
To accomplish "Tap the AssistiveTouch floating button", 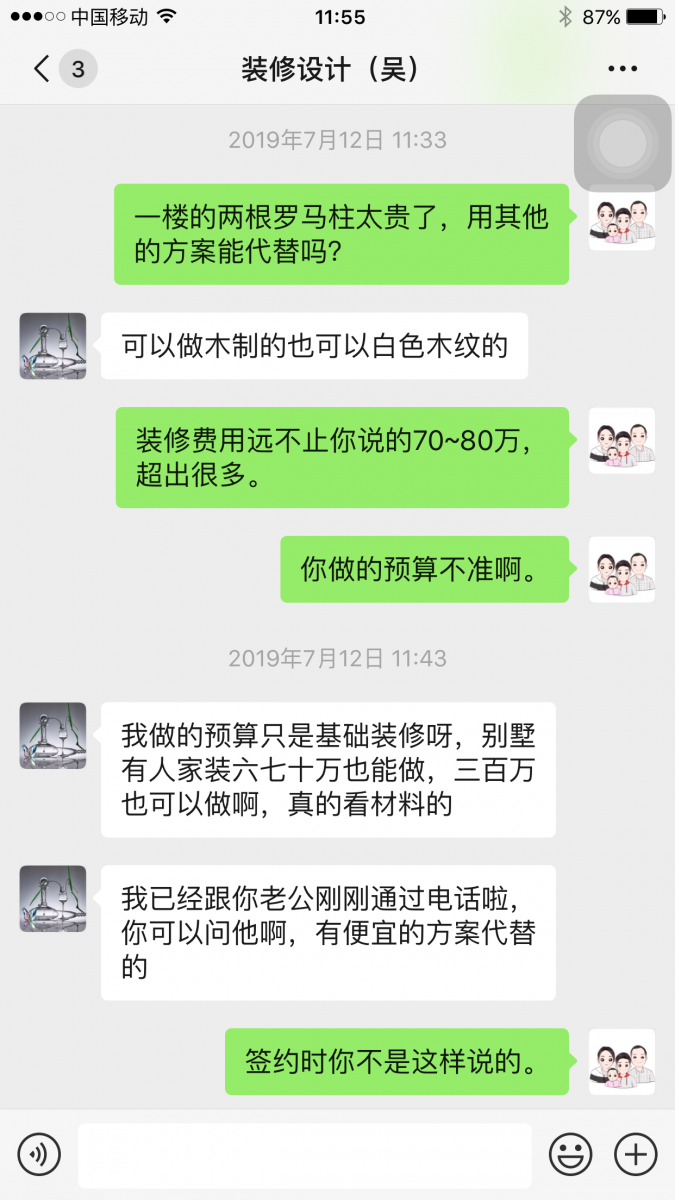I will point(622,143).
